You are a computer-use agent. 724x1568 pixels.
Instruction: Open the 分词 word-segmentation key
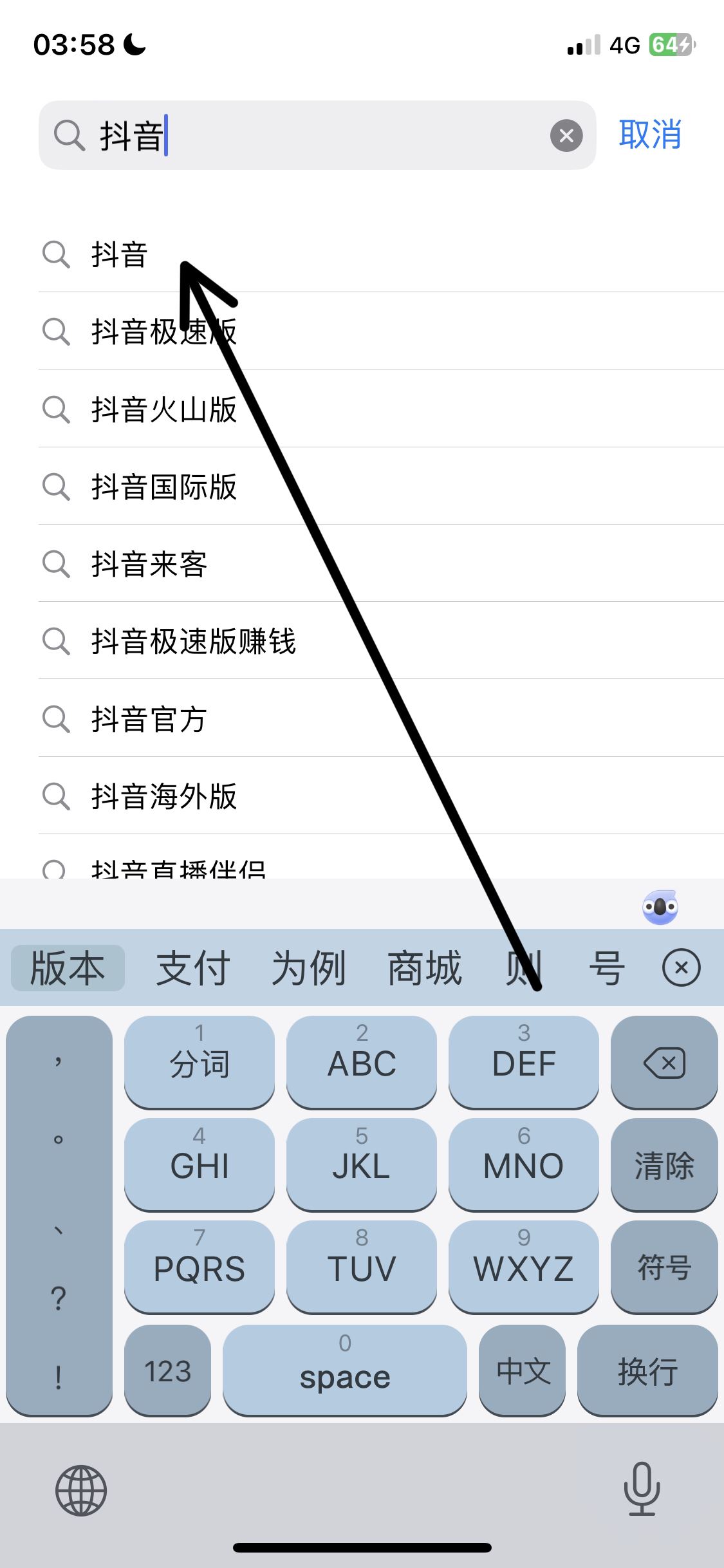pos(200,1063)
